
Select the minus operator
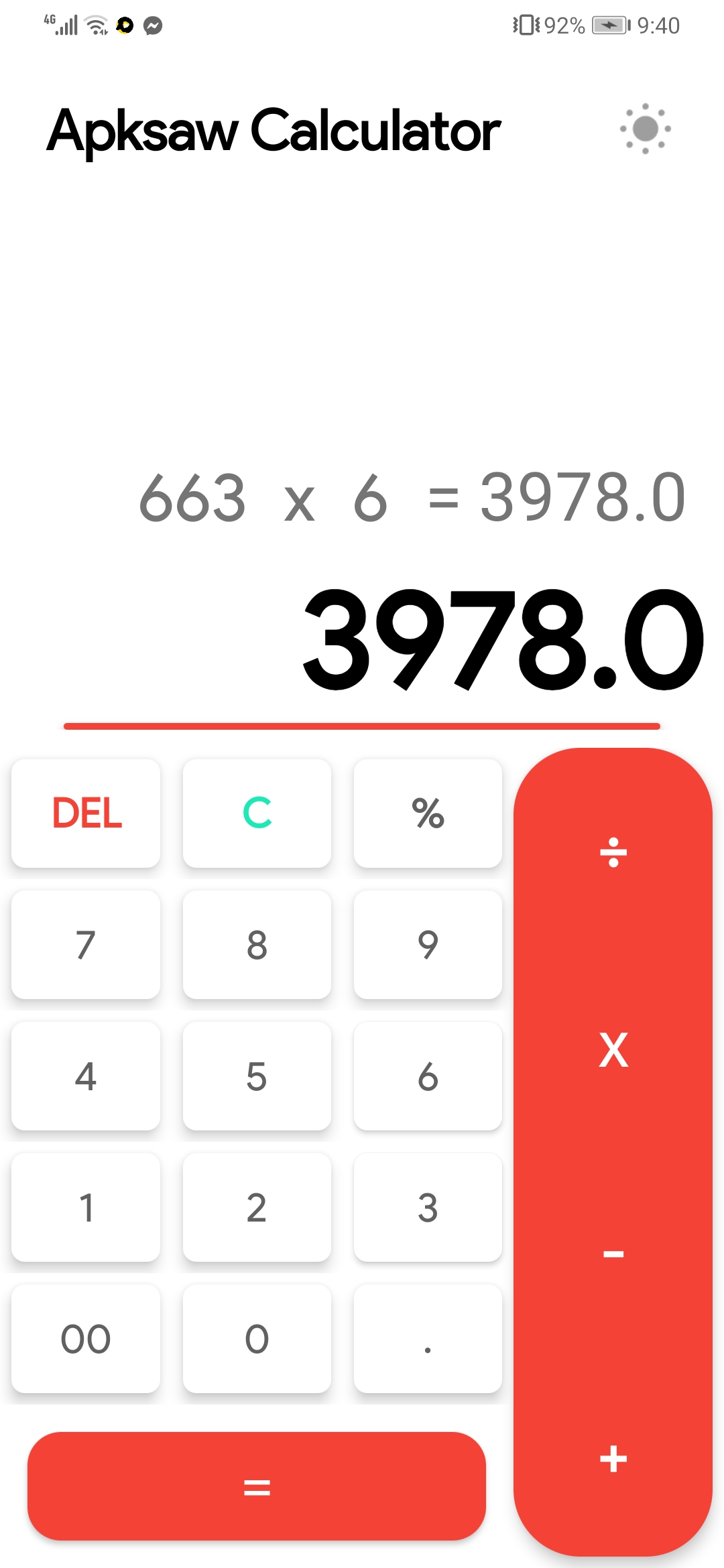click(613, 1254)
